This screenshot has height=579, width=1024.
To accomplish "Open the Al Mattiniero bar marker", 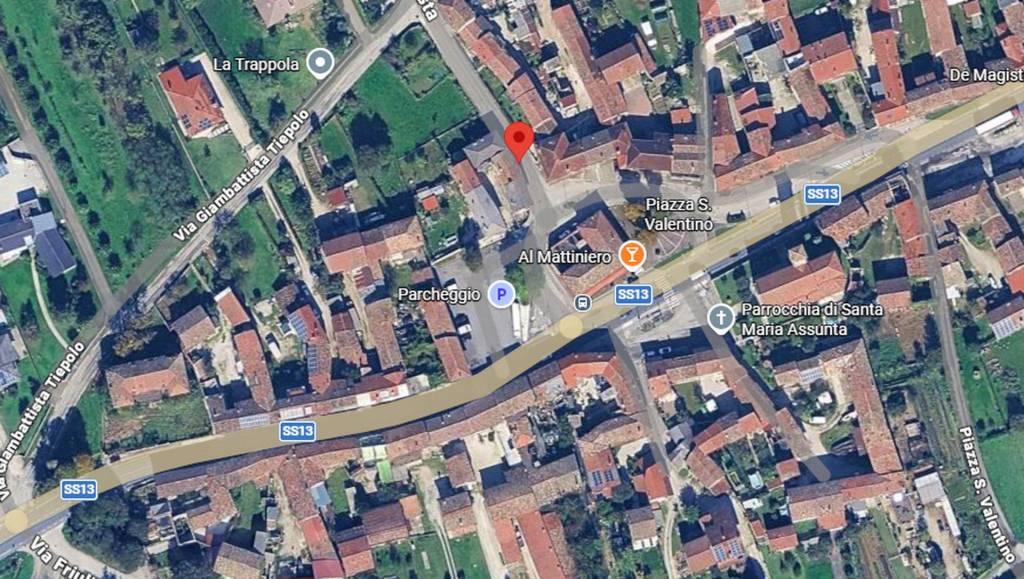I will [x=631, y=255].
